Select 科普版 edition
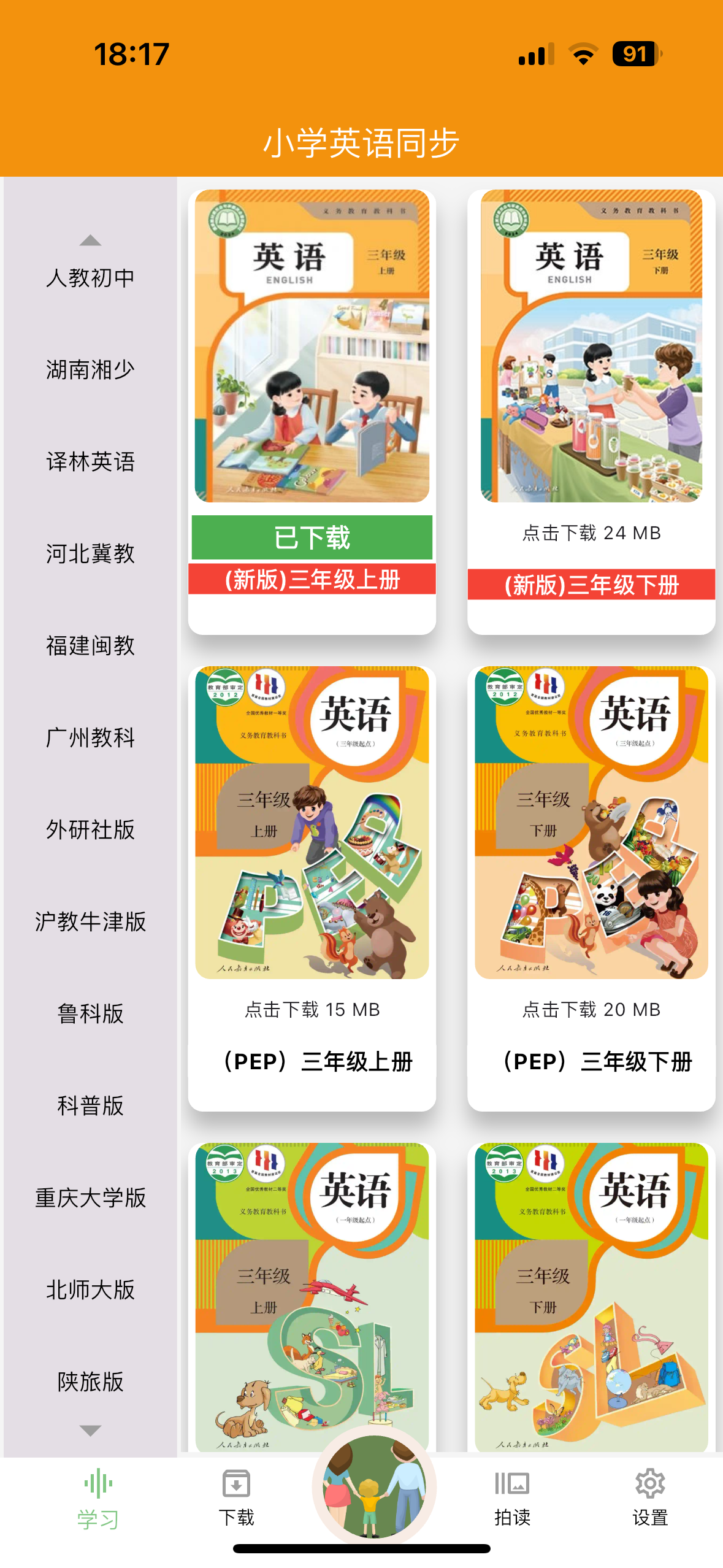The height and width of the screenshot is (1568, 723). pos(90,1106)
